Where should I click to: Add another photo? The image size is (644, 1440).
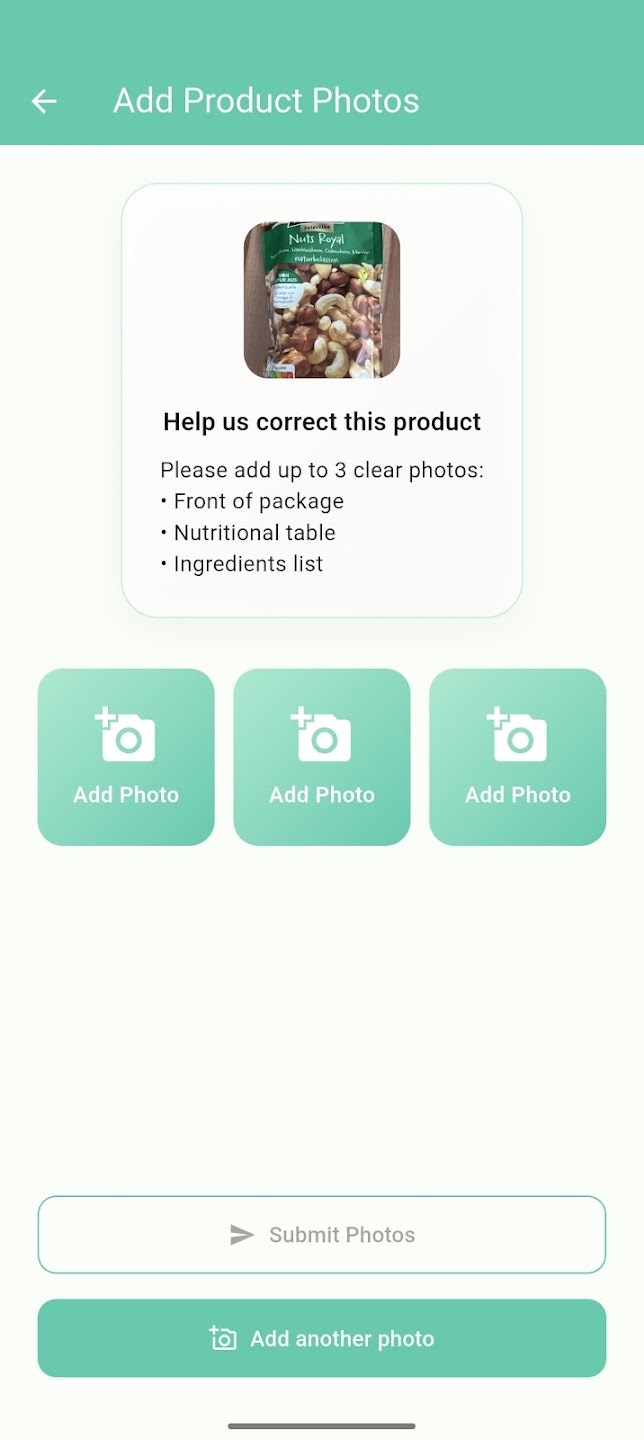[322, 1338]
